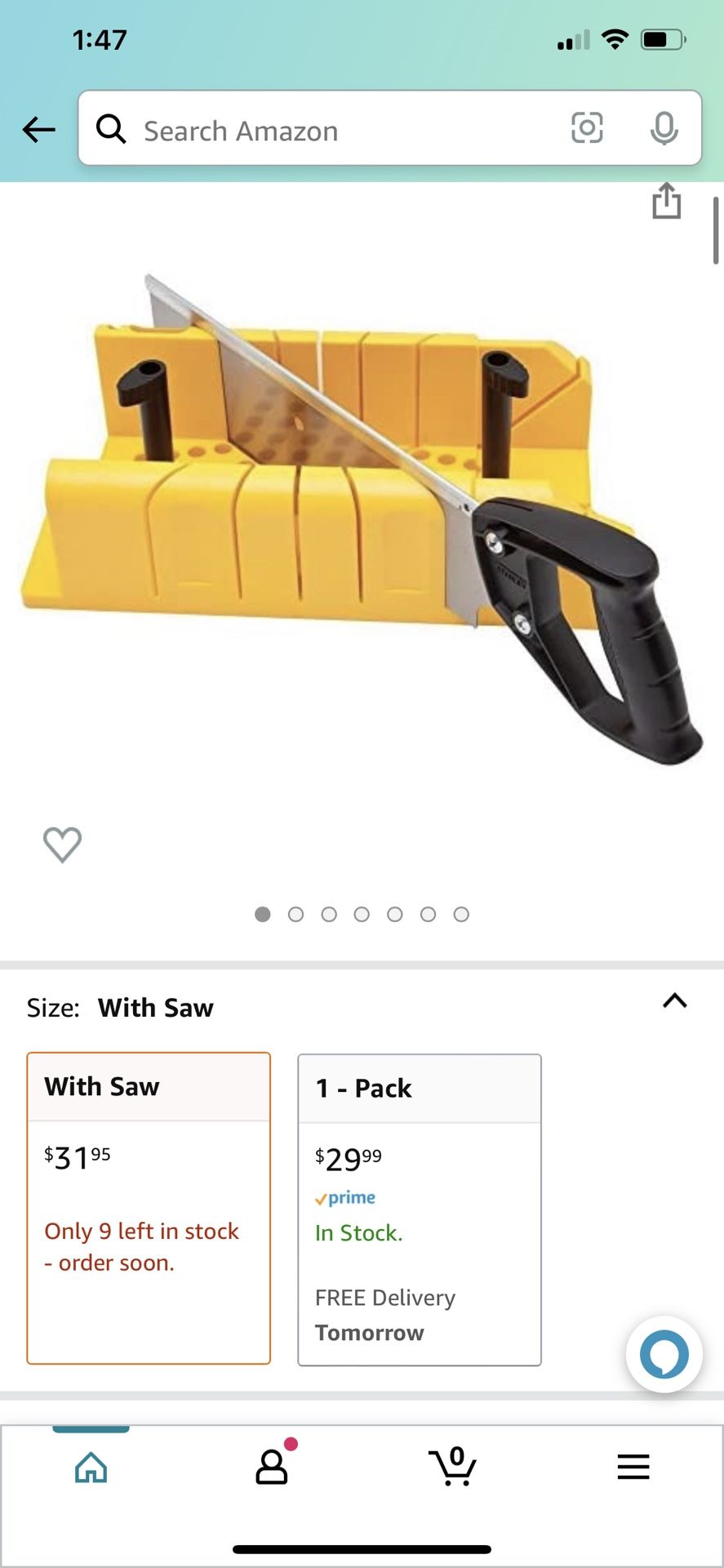724x1568 pixels.
Task: Go to the Home tab
Action: pyautogui.click(x=91, y=1468)
